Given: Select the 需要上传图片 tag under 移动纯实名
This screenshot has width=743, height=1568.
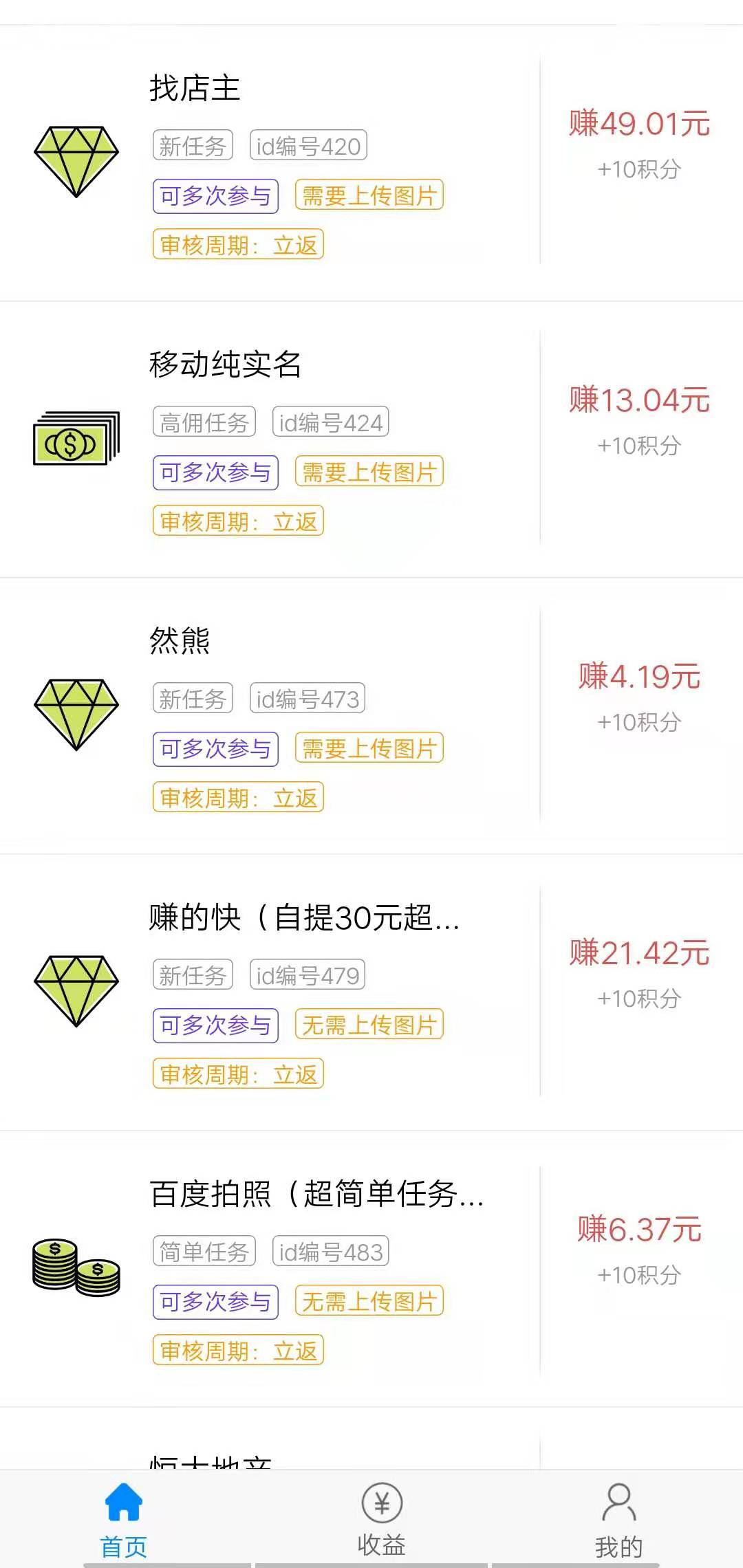Looking at the screenshot, I should coord(369,472).
